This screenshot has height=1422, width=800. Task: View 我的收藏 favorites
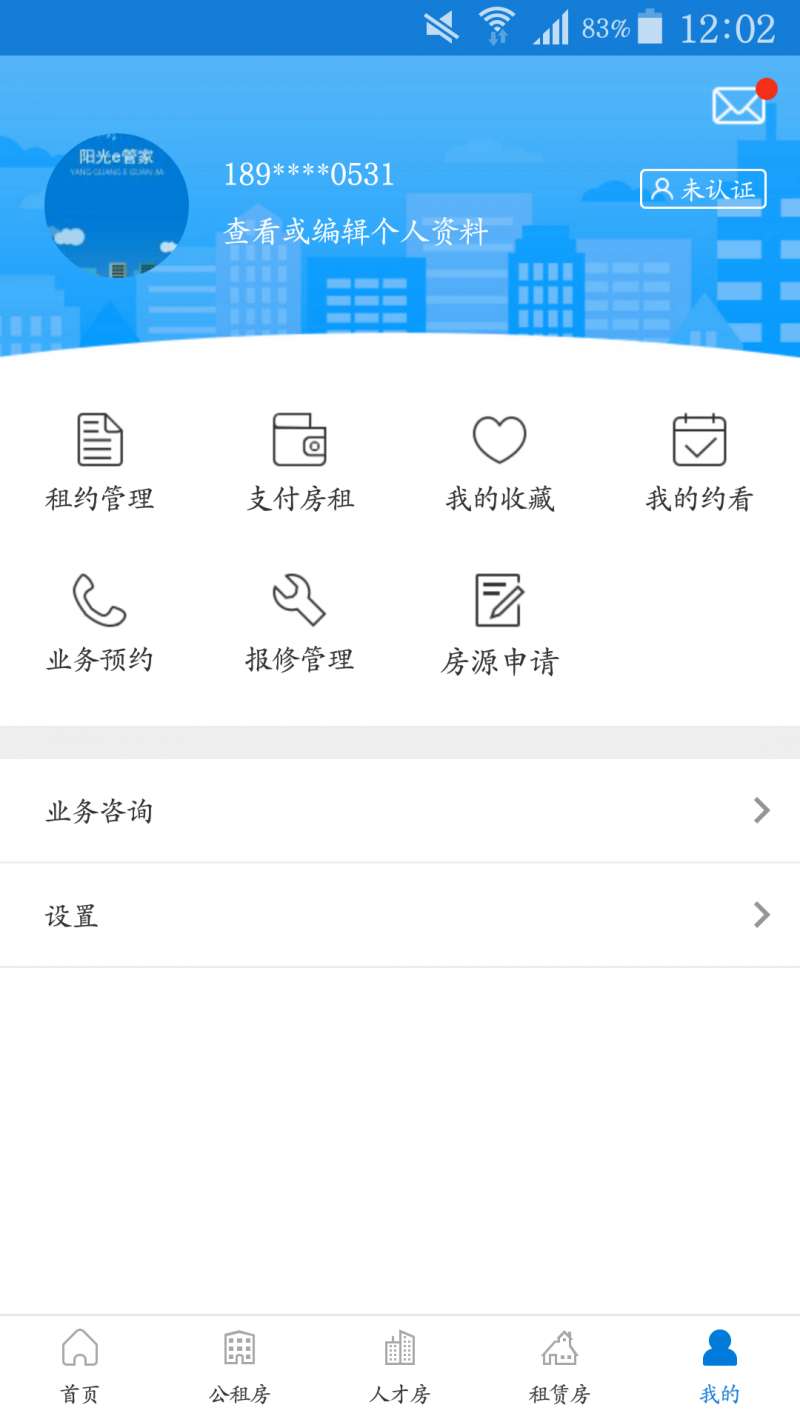[x=500, y=462]
